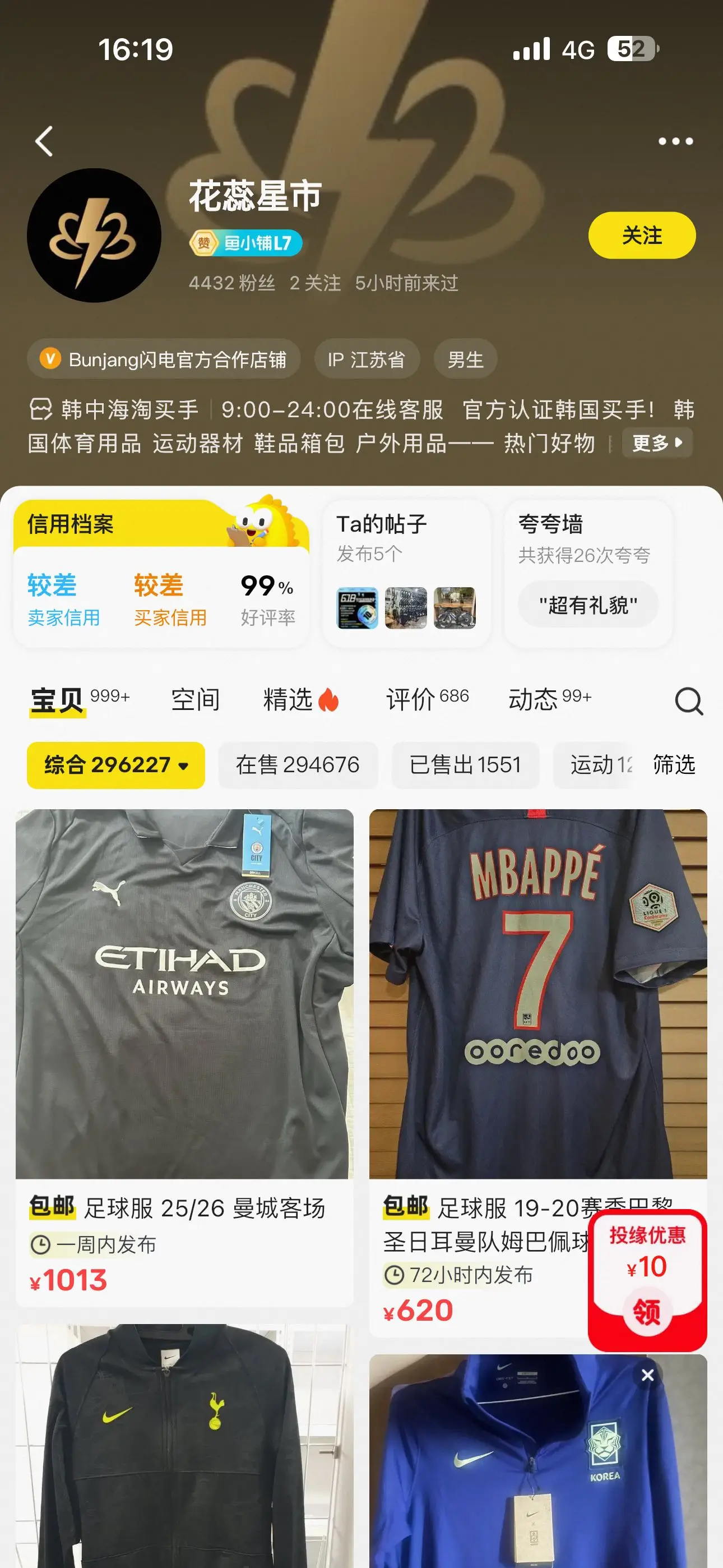Dismiss the coupon popup with the X

tap(647, 1375)
